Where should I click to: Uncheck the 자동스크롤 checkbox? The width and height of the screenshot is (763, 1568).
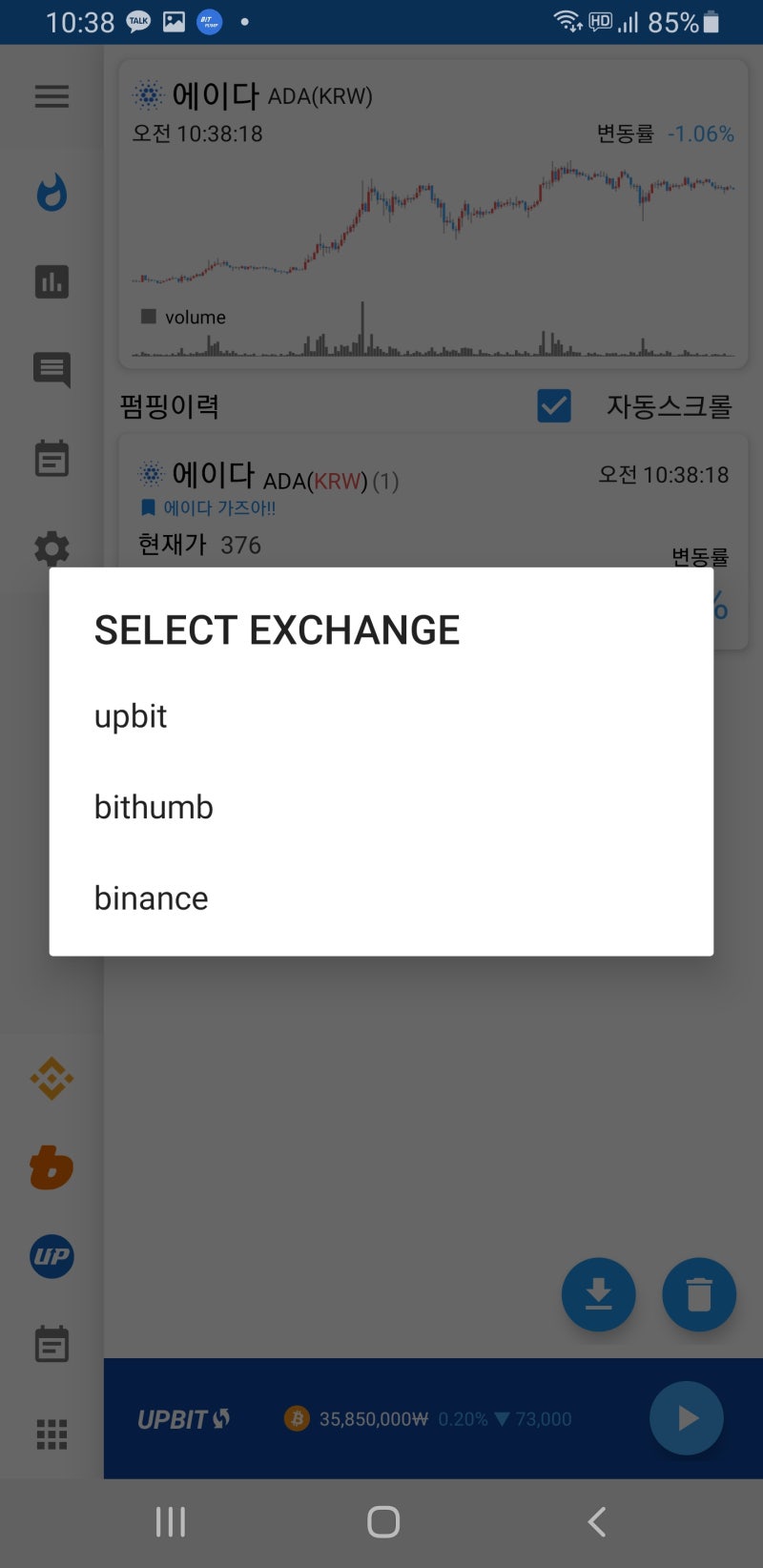[x=554, y=405]
